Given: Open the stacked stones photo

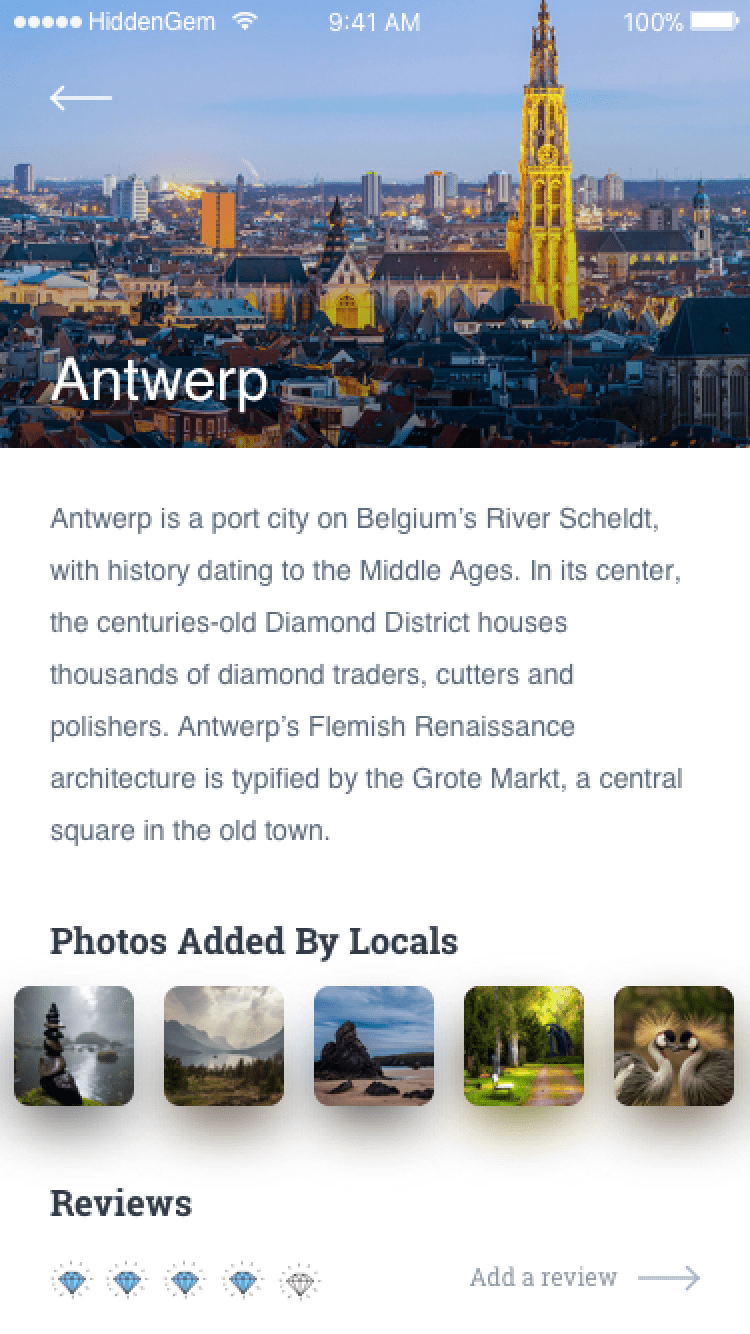Looking at the screenshot, I should pyautogui.click(x=74, y=1046).
